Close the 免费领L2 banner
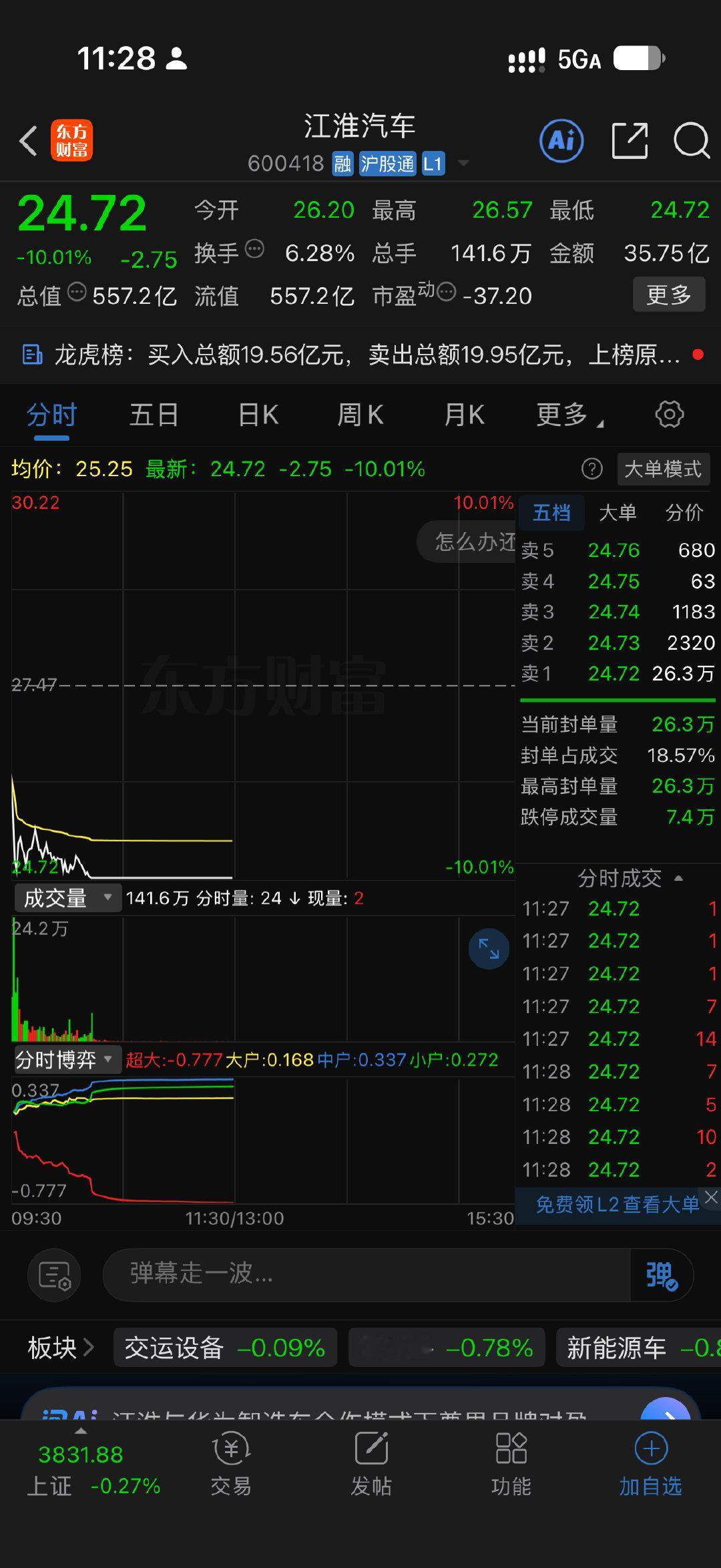This screenshot has width=721, height=1568. [x=711, y=1198]
